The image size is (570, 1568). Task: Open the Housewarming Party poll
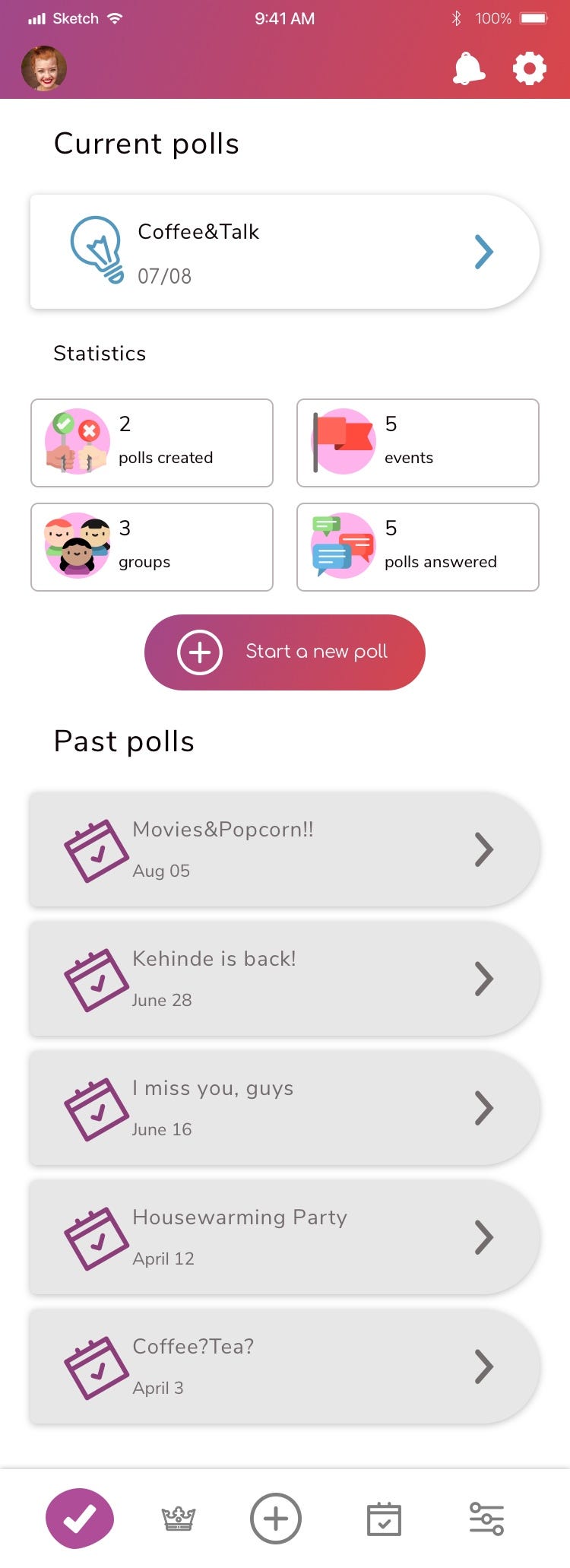point(284,1237)
